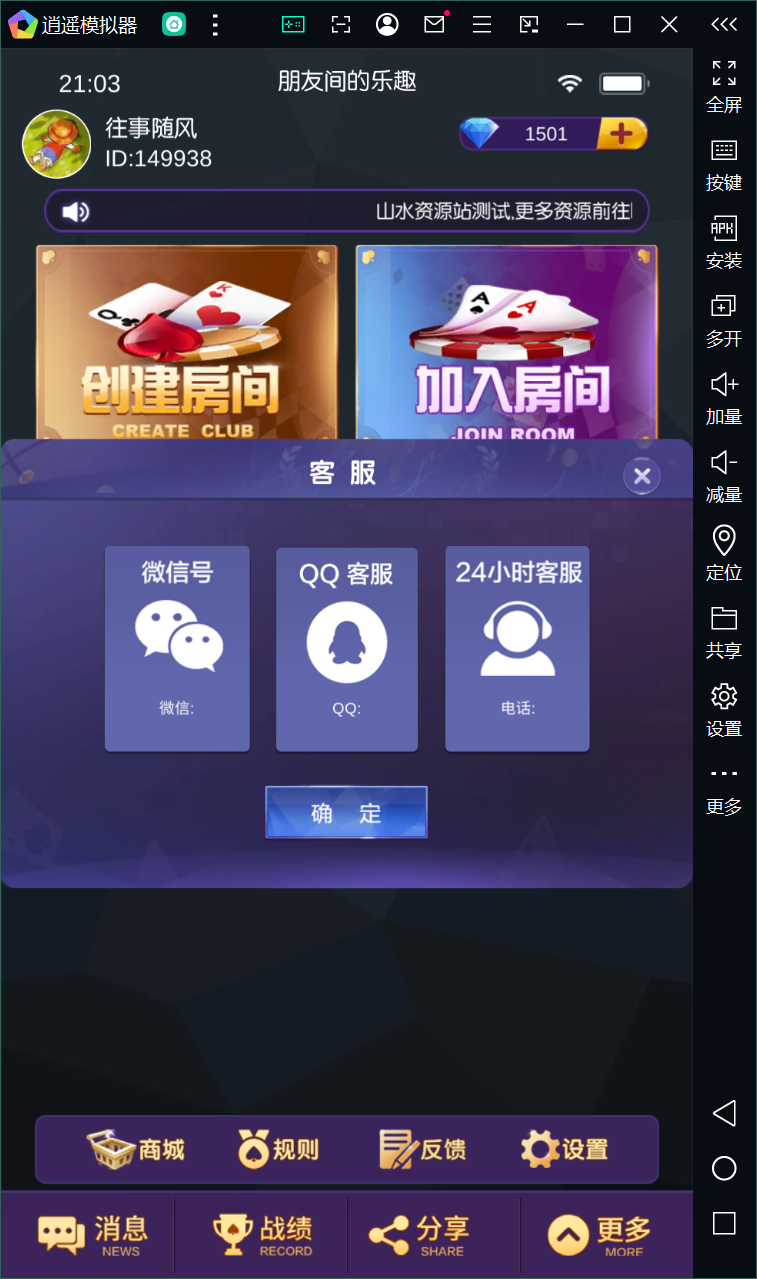Screen dimensions: 757x1279
Task: Open 加入房间 Join Room card
Action: point(507,342)
